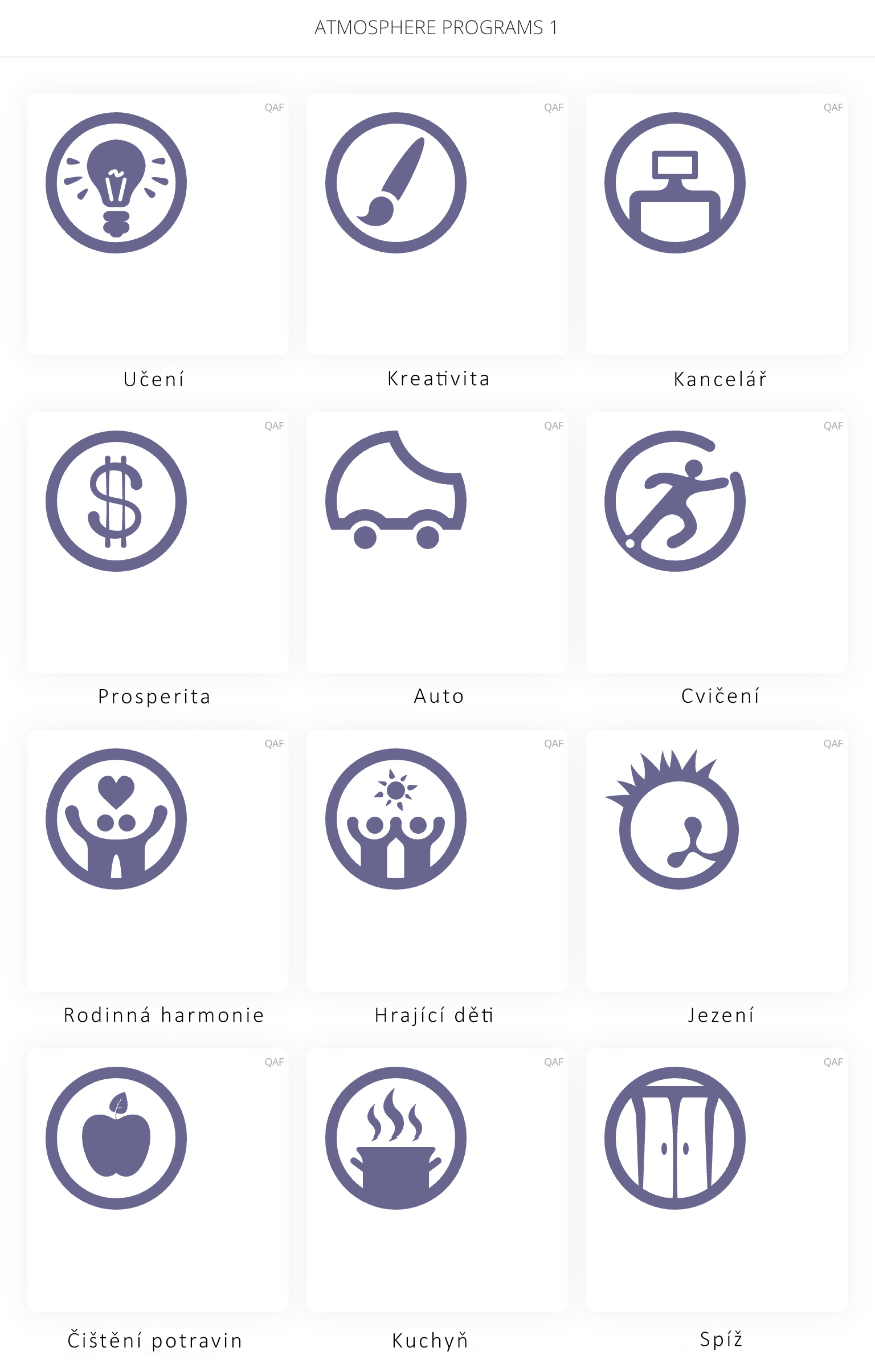Select the Čištění potravin program
The height and width of the screenshot is (1372, 875).
[157, 1179]
